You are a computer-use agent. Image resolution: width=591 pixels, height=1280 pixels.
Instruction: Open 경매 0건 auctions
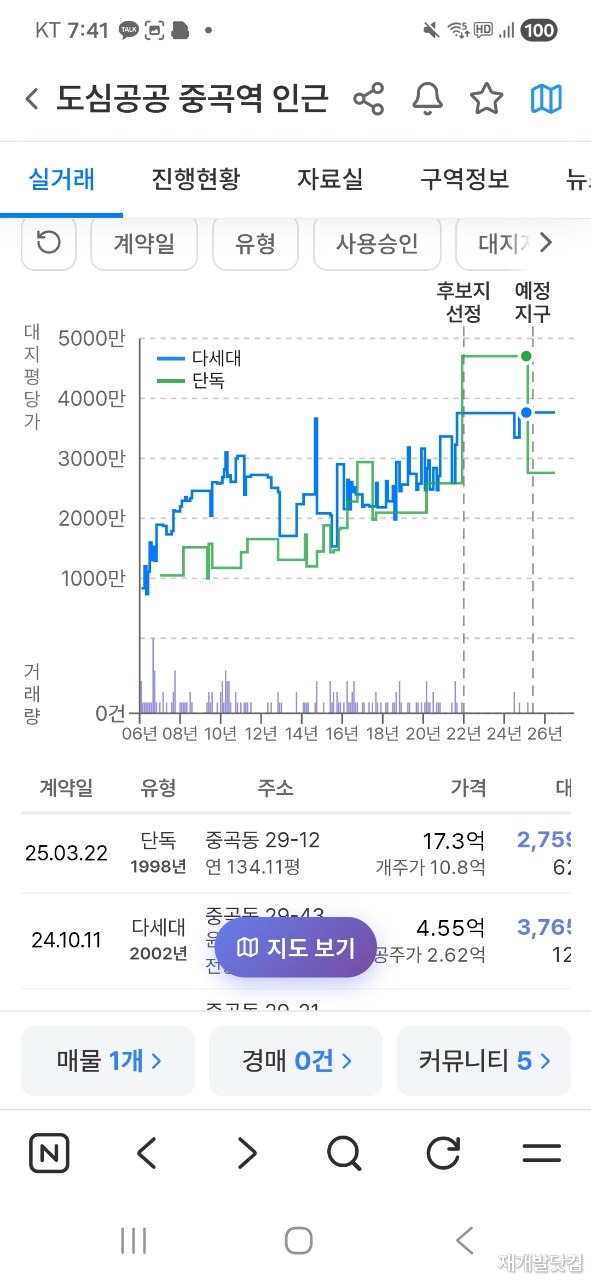click(x=296, y=1061)
